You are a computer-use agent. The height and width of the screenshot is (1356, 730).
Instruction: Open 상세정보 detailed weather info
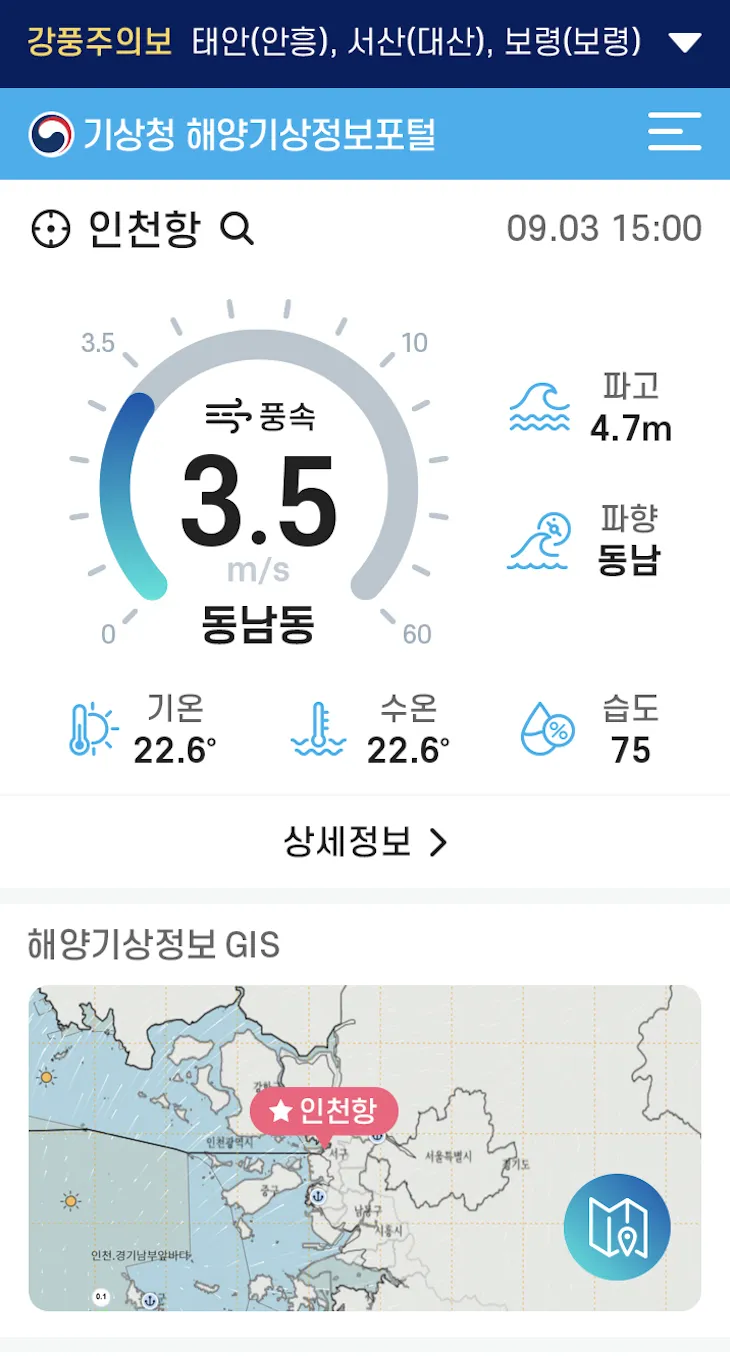click(365, 842)
